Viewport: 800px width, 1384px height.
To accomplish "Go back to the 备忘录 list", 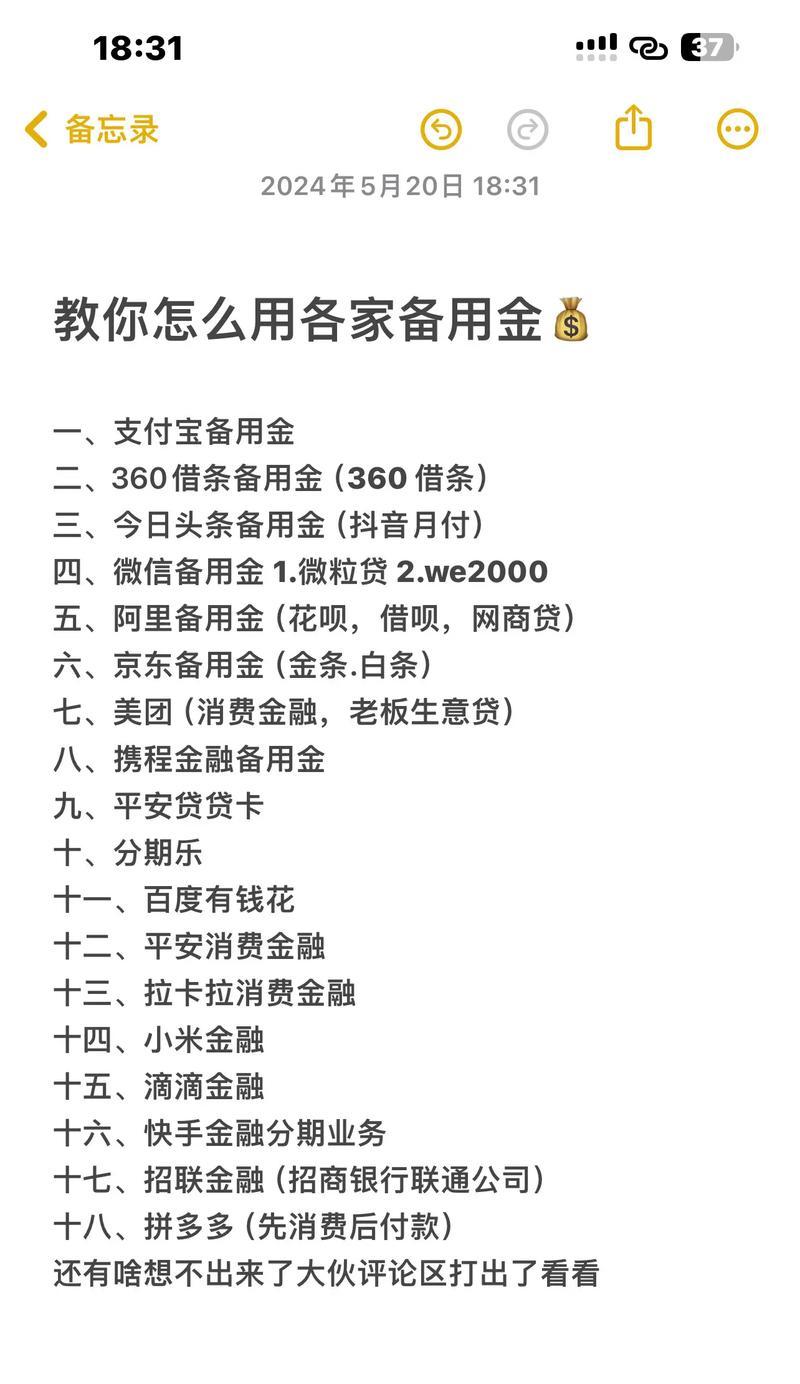I will coord(92,129).
